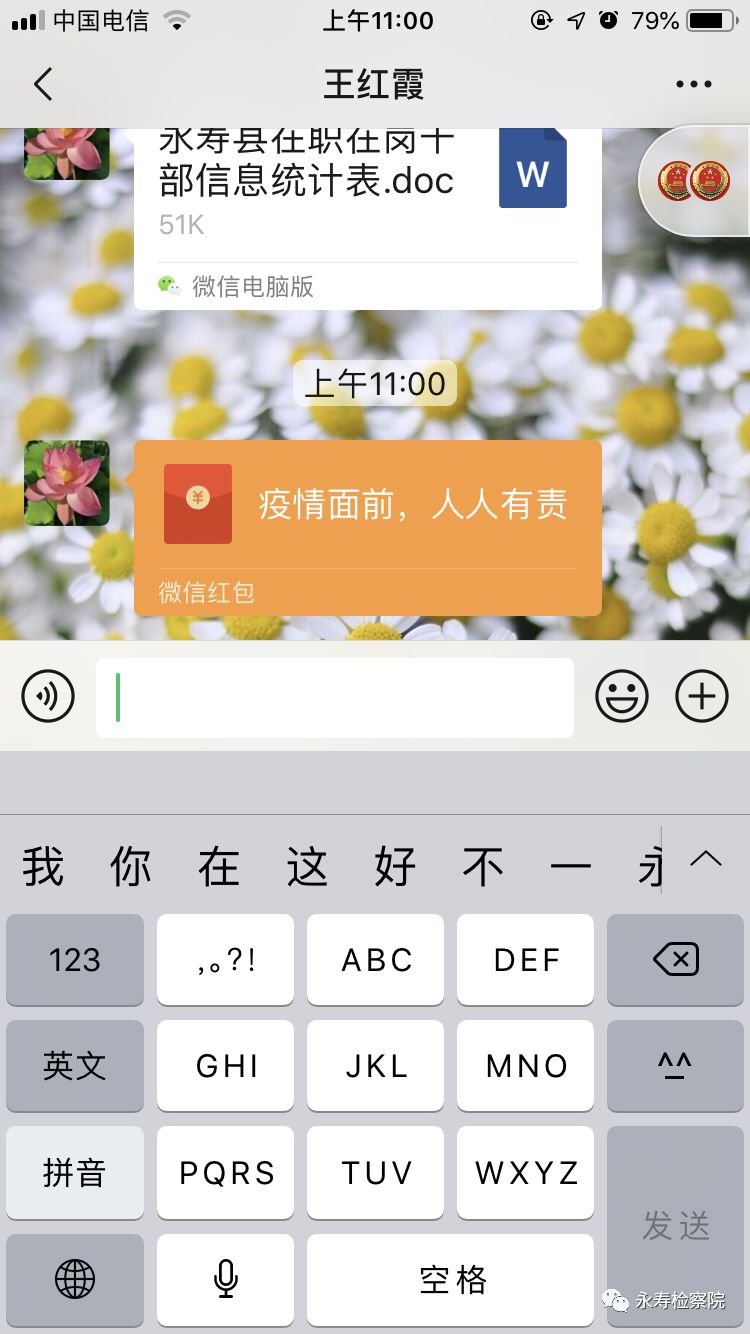Open the 疫情面前，人人有责 red packet

(368, 528)
